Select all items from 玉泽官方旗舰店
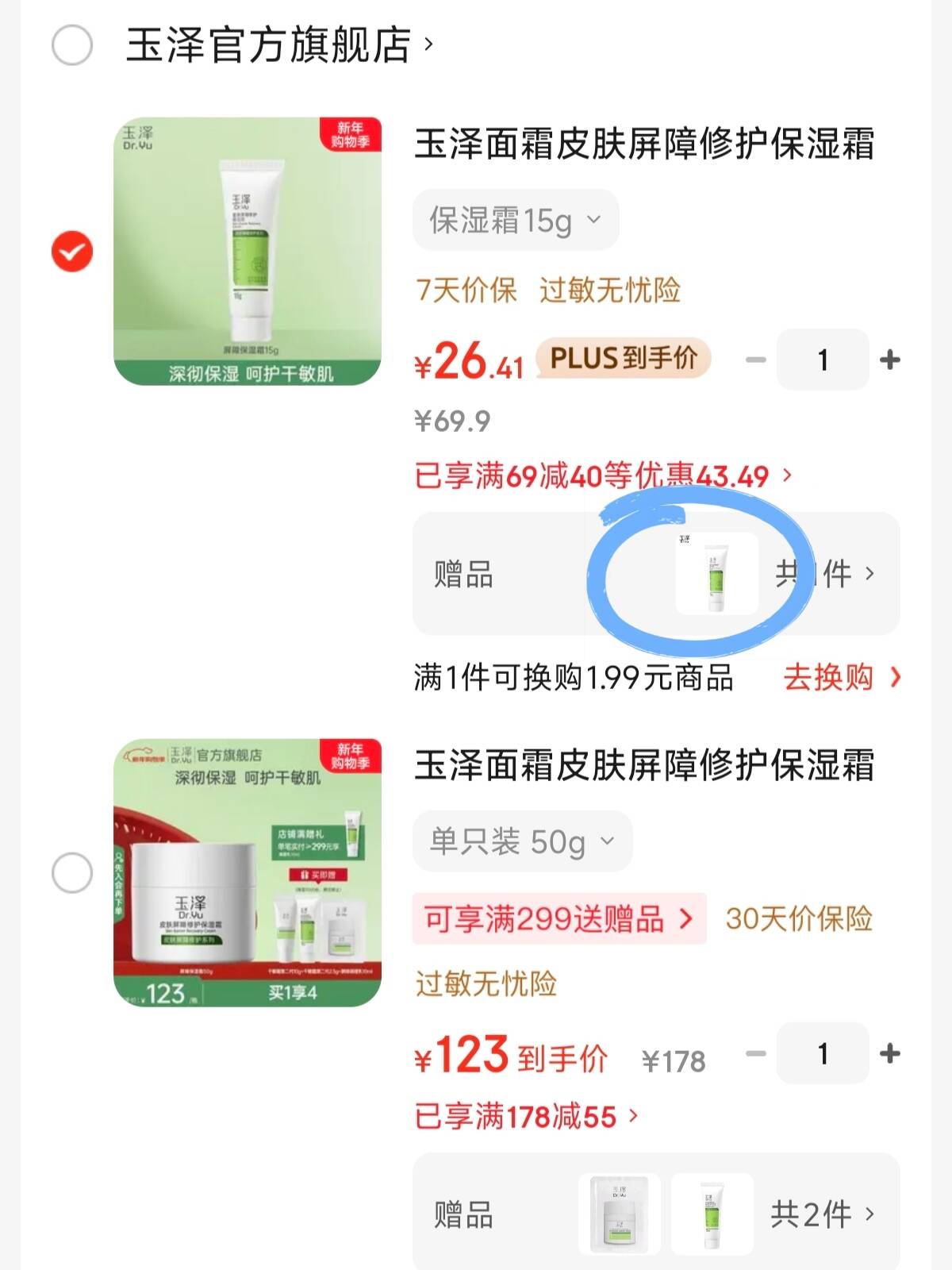 coord(72,45)
